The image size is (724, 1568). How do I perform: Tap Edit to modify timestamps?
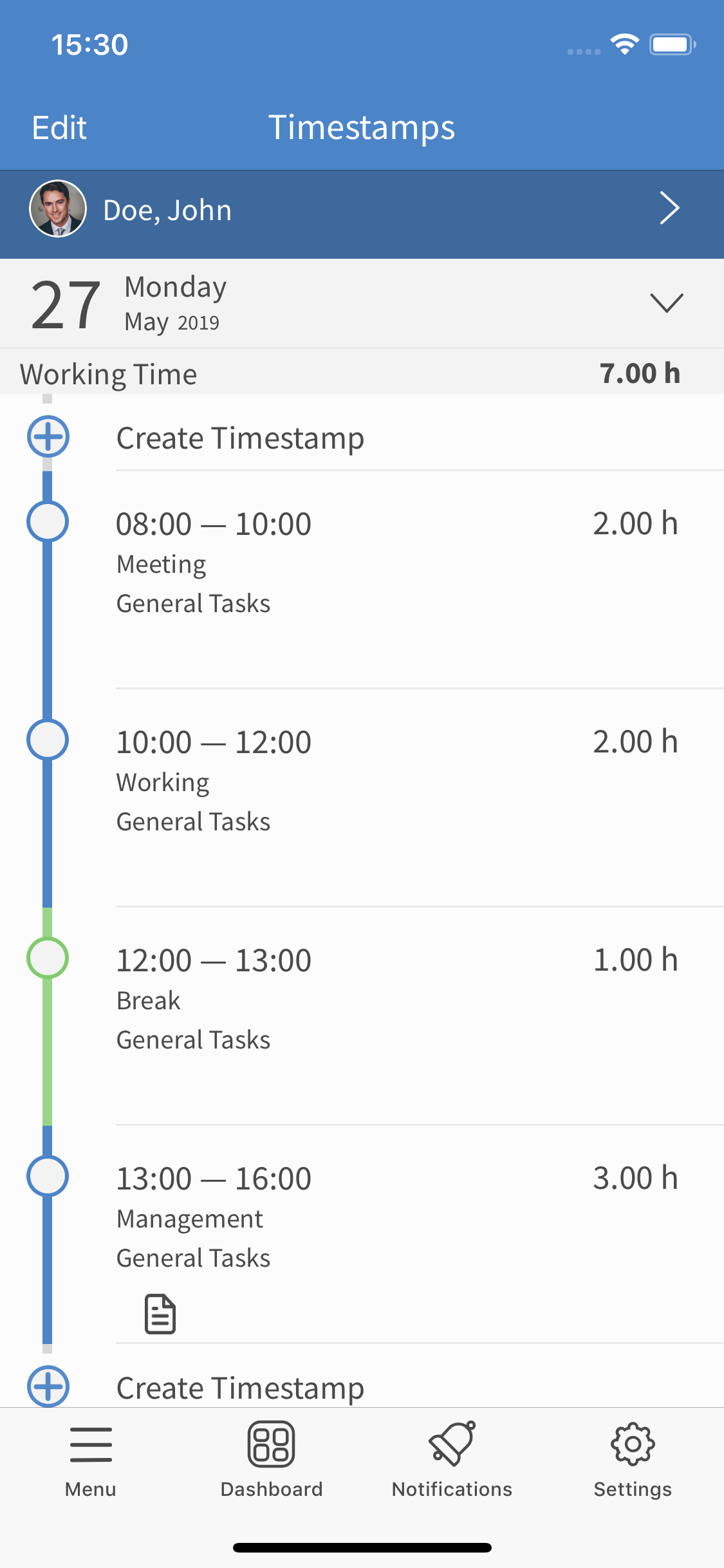pos(59,127)
